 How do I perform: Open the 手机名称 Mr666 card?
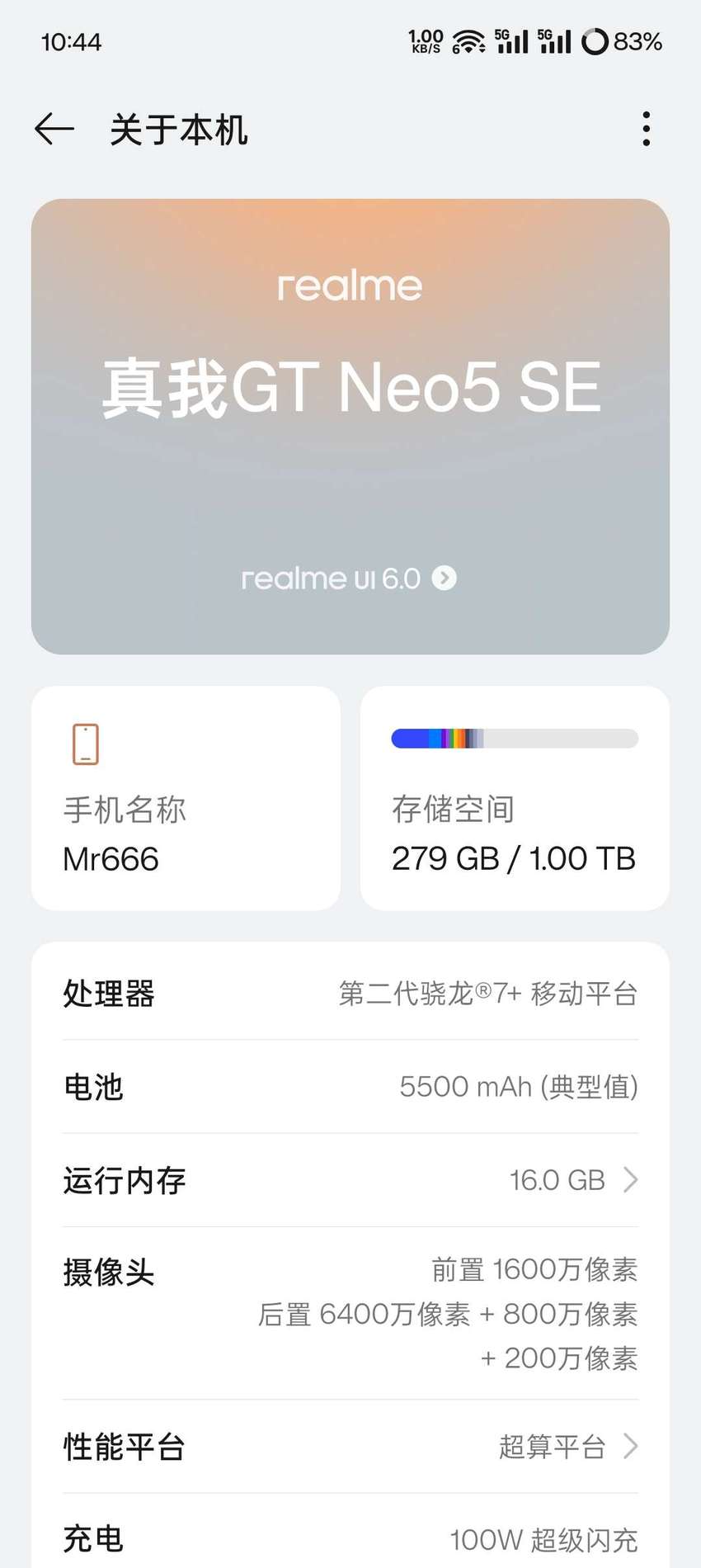pos(186,798)
